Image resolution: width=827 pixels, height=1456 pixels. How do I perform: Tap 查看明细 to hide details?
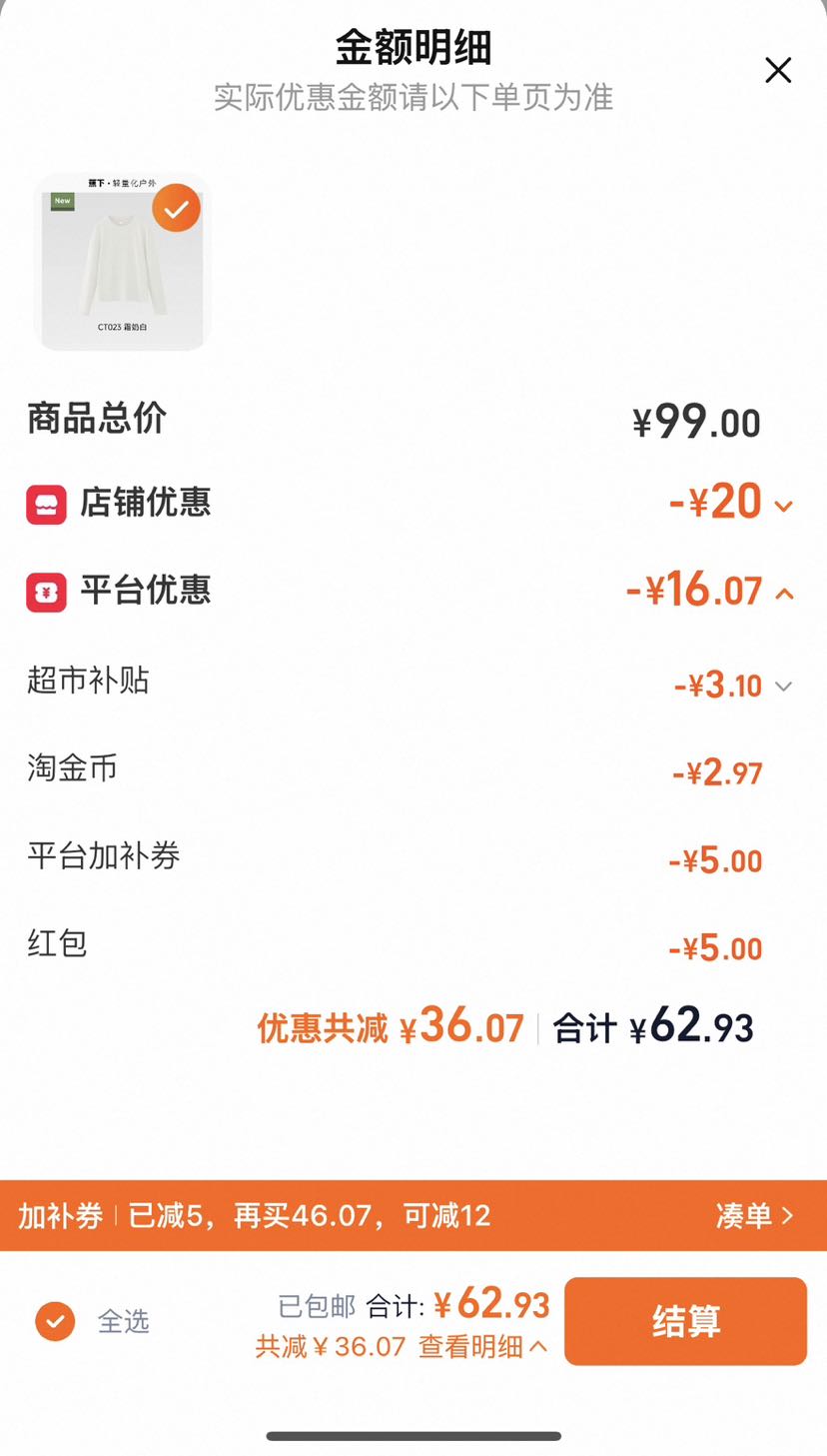482,1346
